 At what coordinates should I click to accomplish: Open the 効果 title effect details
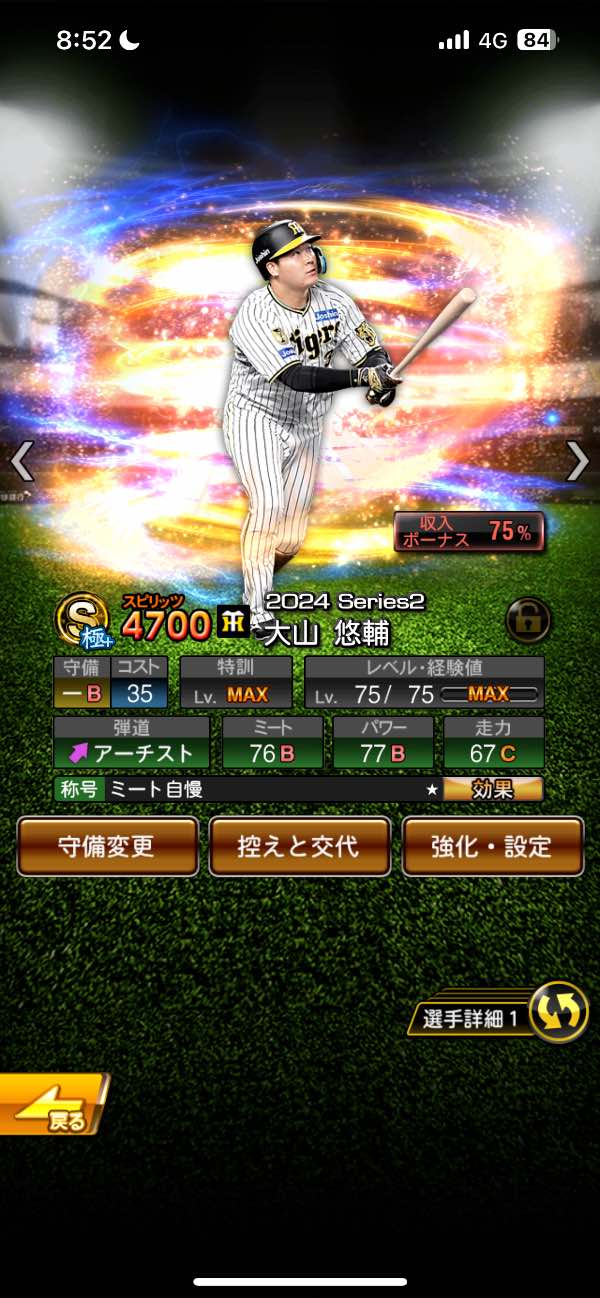[493, 789]
